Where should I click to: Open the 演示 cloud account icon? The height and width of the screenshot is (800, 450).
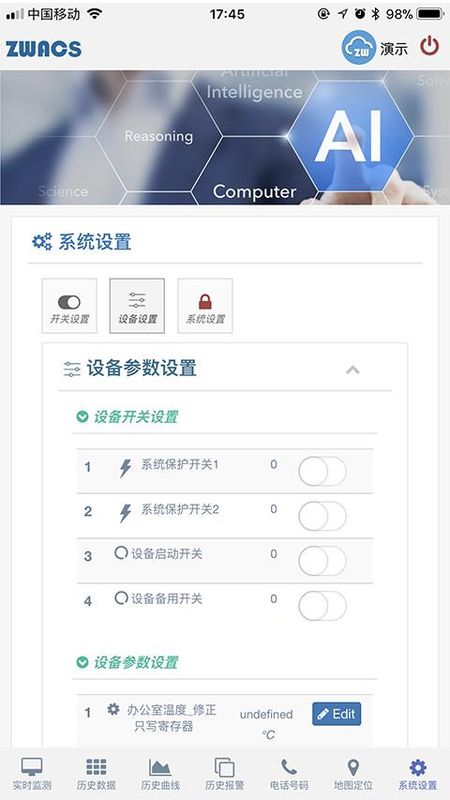[x=359, y=47]
